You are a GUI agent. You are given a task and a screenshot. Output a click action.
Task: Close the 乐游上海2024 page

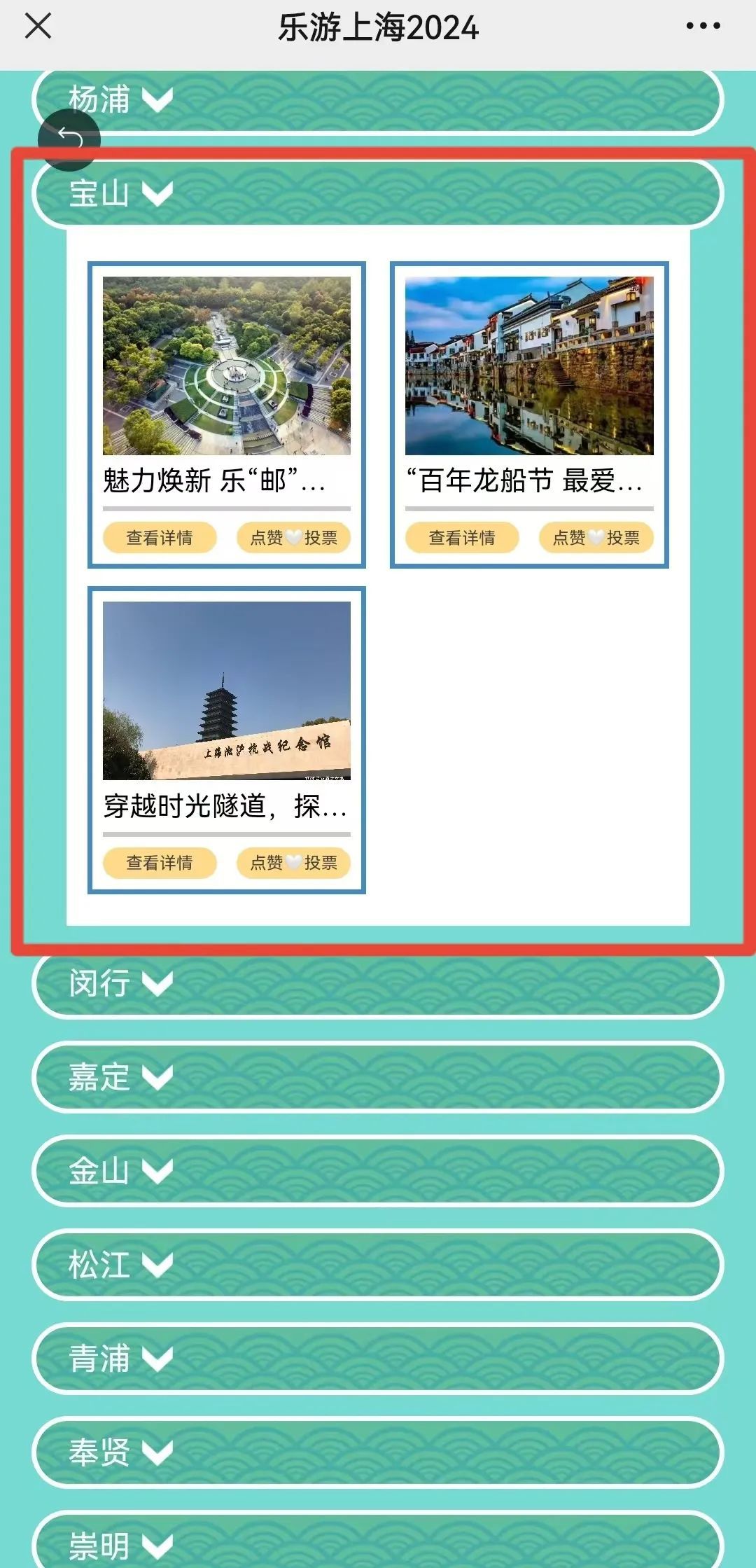click(38, 27)
